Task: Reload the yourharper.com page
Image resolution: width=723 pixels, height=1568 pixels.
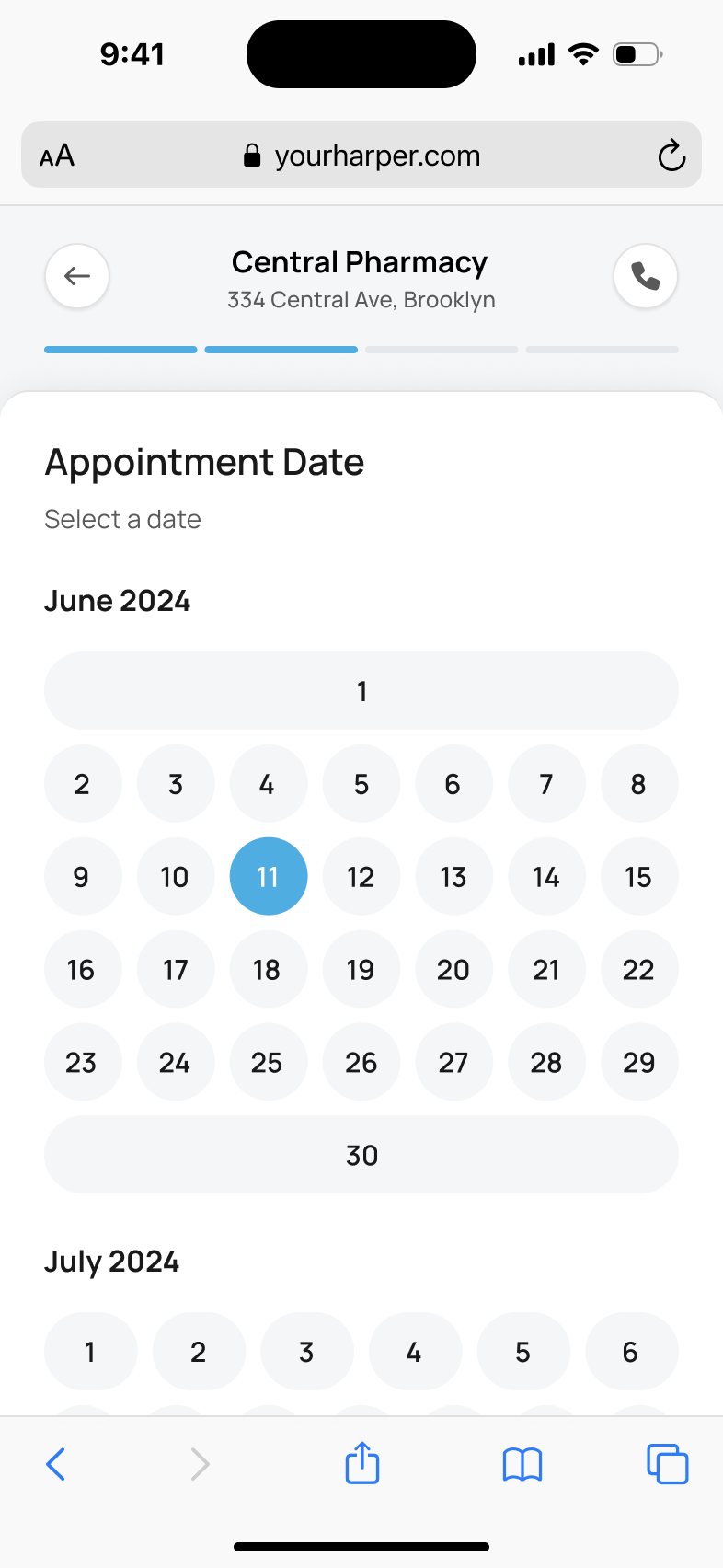Action: [x=671, y=156]
